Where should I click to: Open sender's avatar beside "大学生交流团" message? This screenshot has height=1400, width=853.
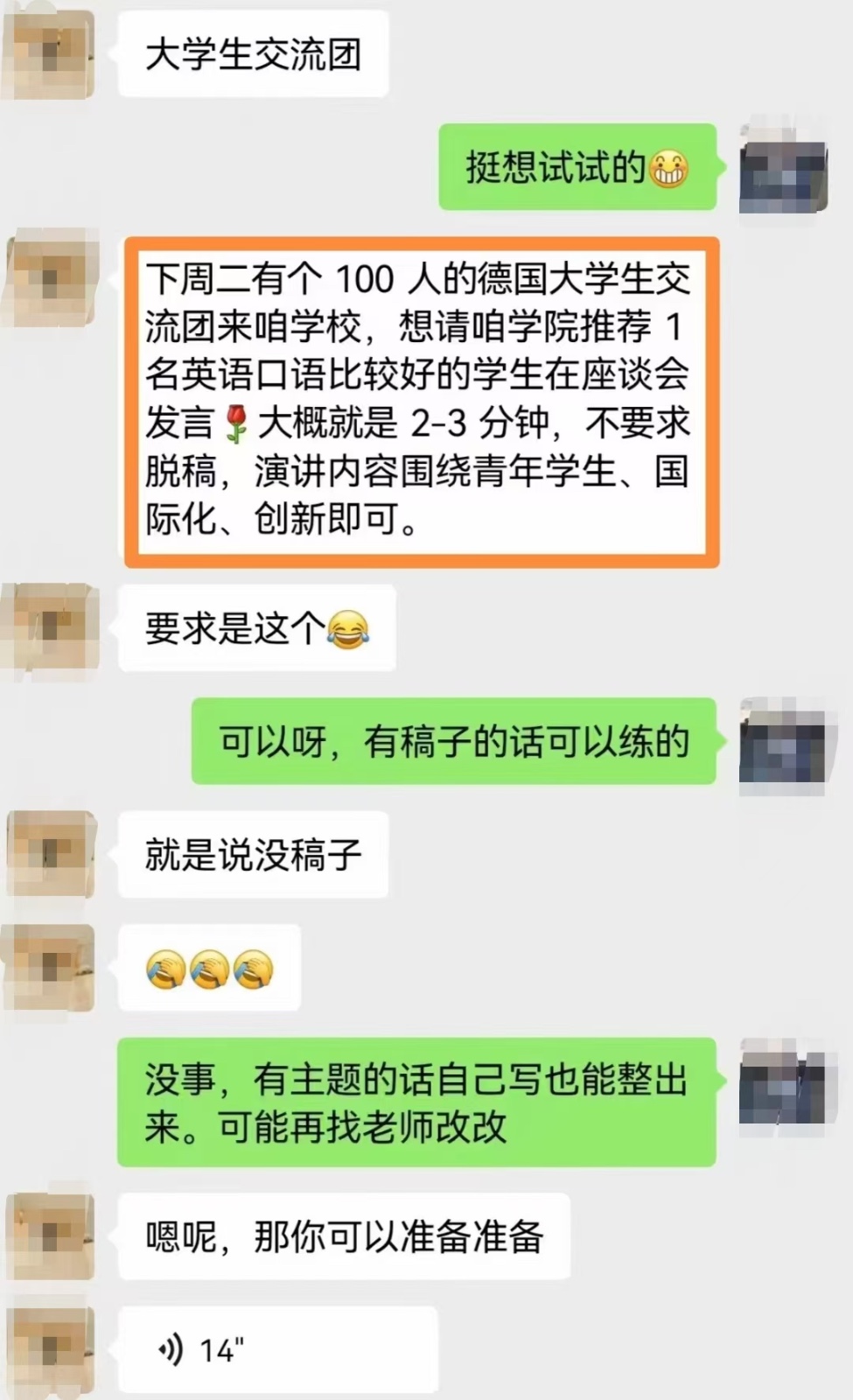coord(50,54)
